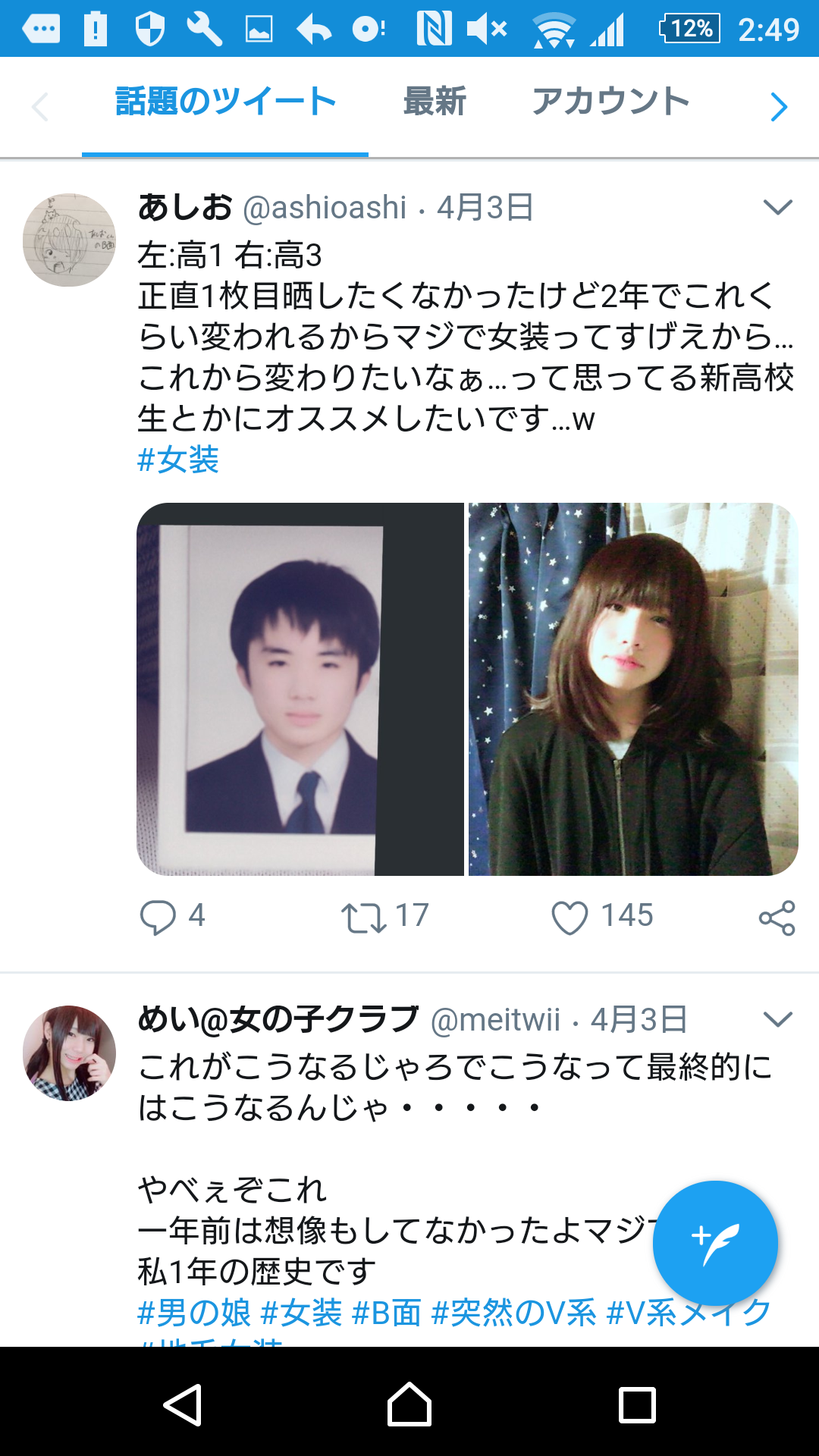Tap the right arrow for more tabs
Image resolution: width=819 pixels, height=1456 pixels.
[779, 107]
